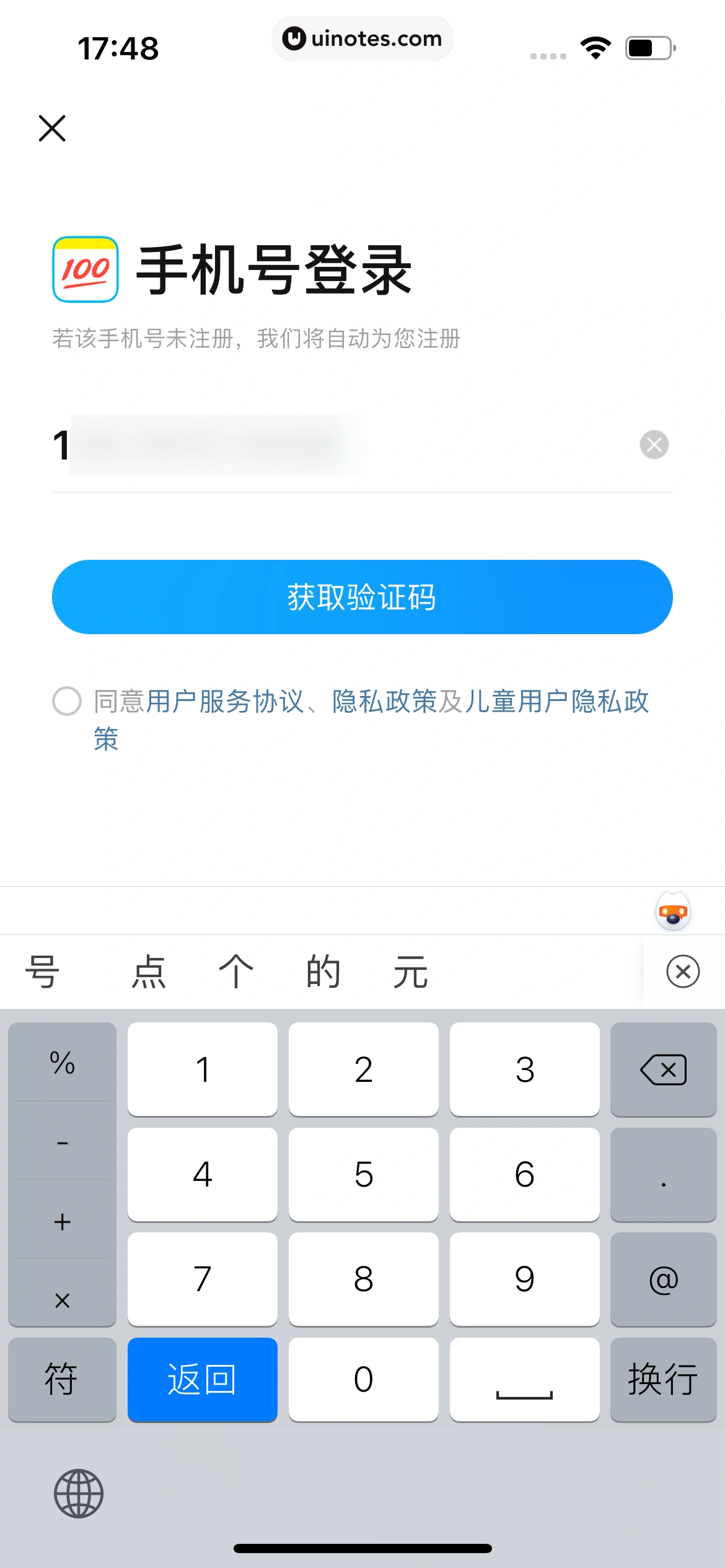This screenshot has height=1568, width=725.
Task: Open 隐私政策 link
Action: tap(384, 702)
